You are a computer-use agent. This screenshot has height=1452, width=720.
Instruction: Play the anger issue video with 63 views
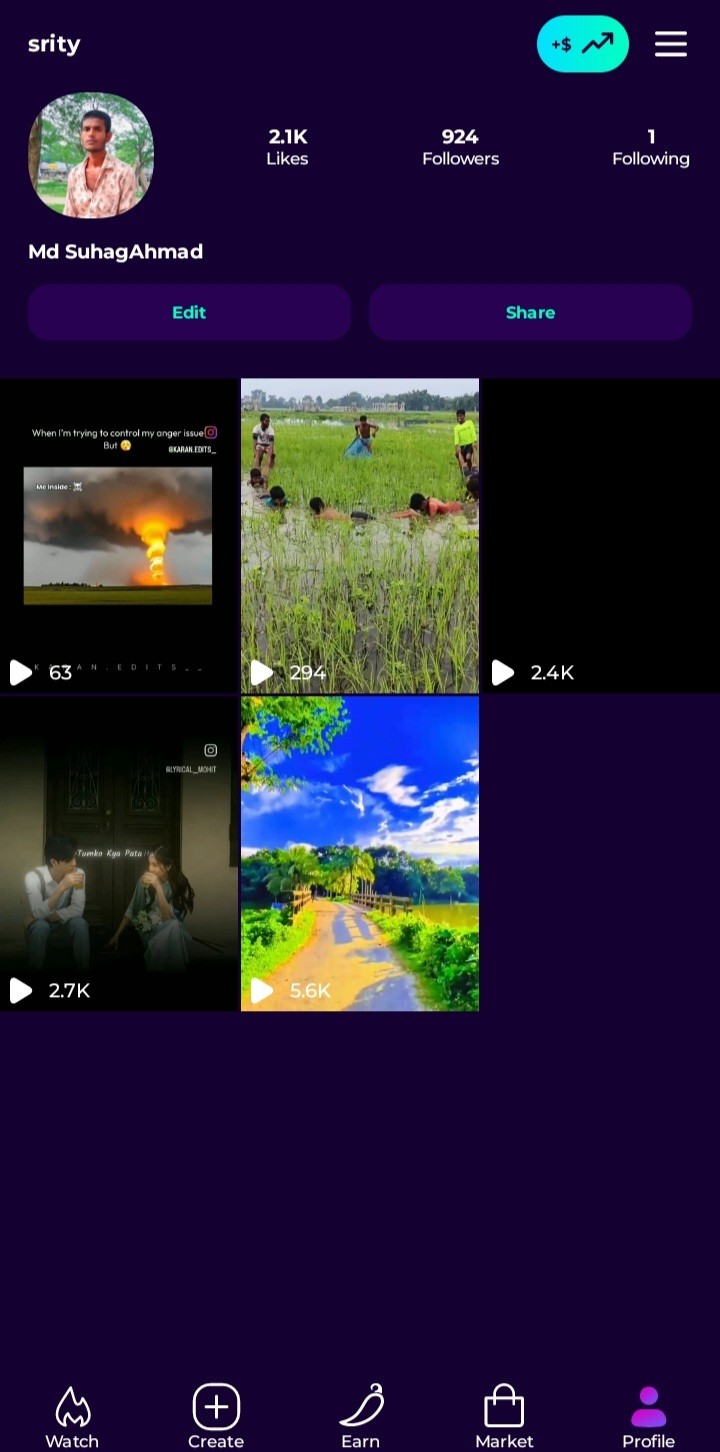click(119, 535)
